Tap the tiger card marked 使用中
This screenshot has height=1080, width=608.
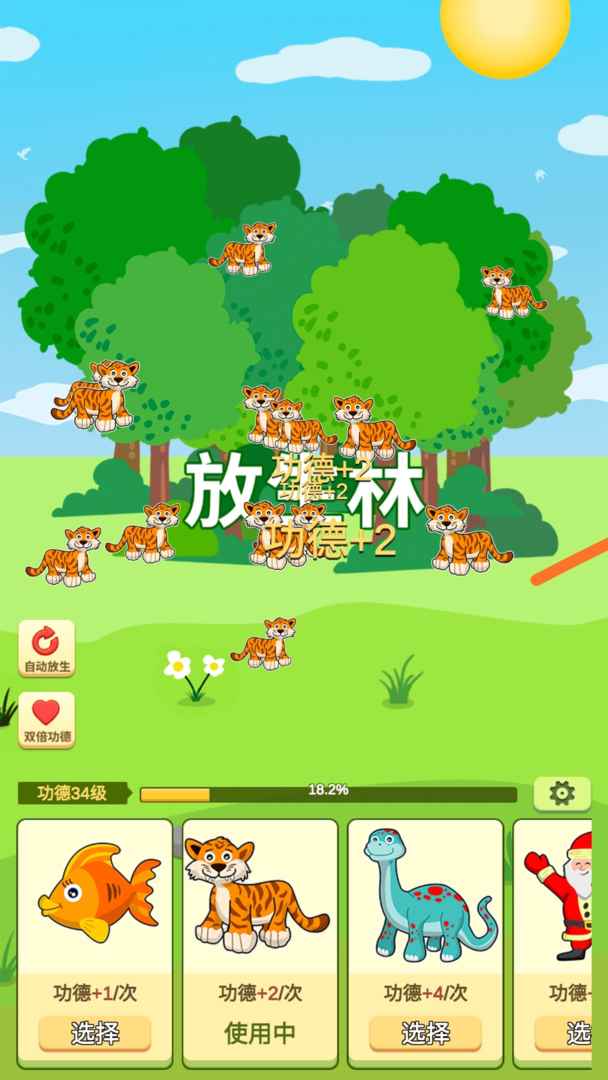pos(260,940)
